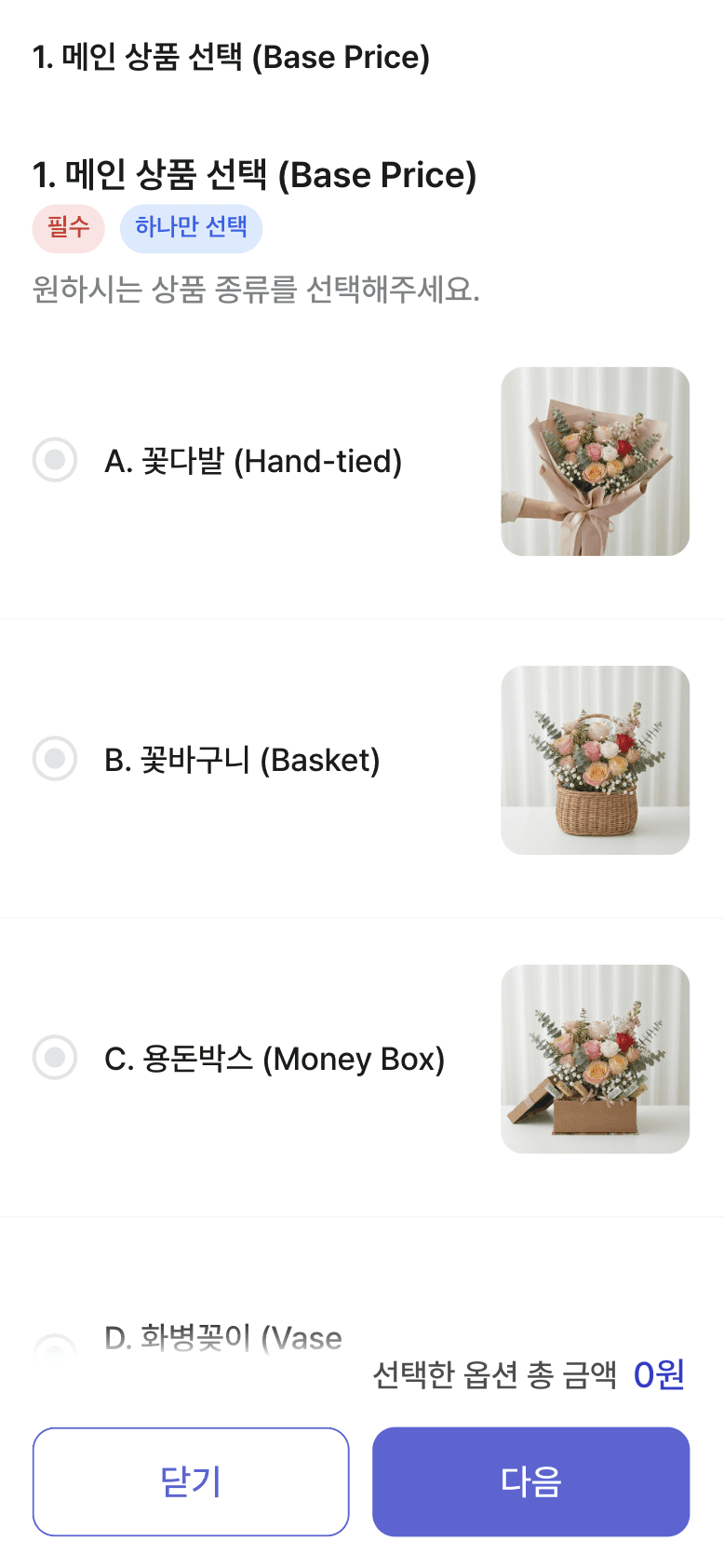Viewport: 724px width, 1568px height.
Task: Click the 선택한 옵션 총 금액 label
Action: point(495,1372)
